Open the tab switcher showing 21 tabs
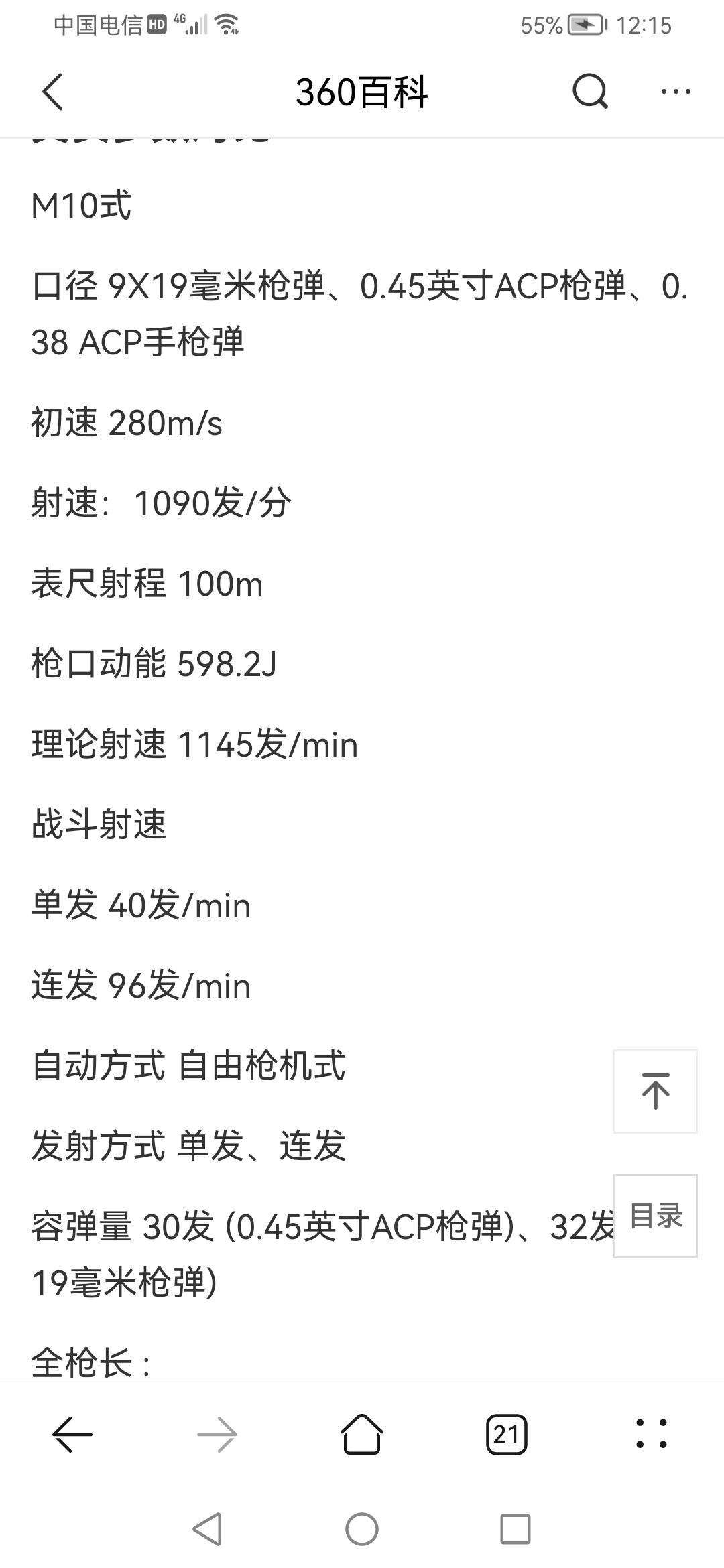The height and width of the screenshot is (1568, 724). 507,1435
